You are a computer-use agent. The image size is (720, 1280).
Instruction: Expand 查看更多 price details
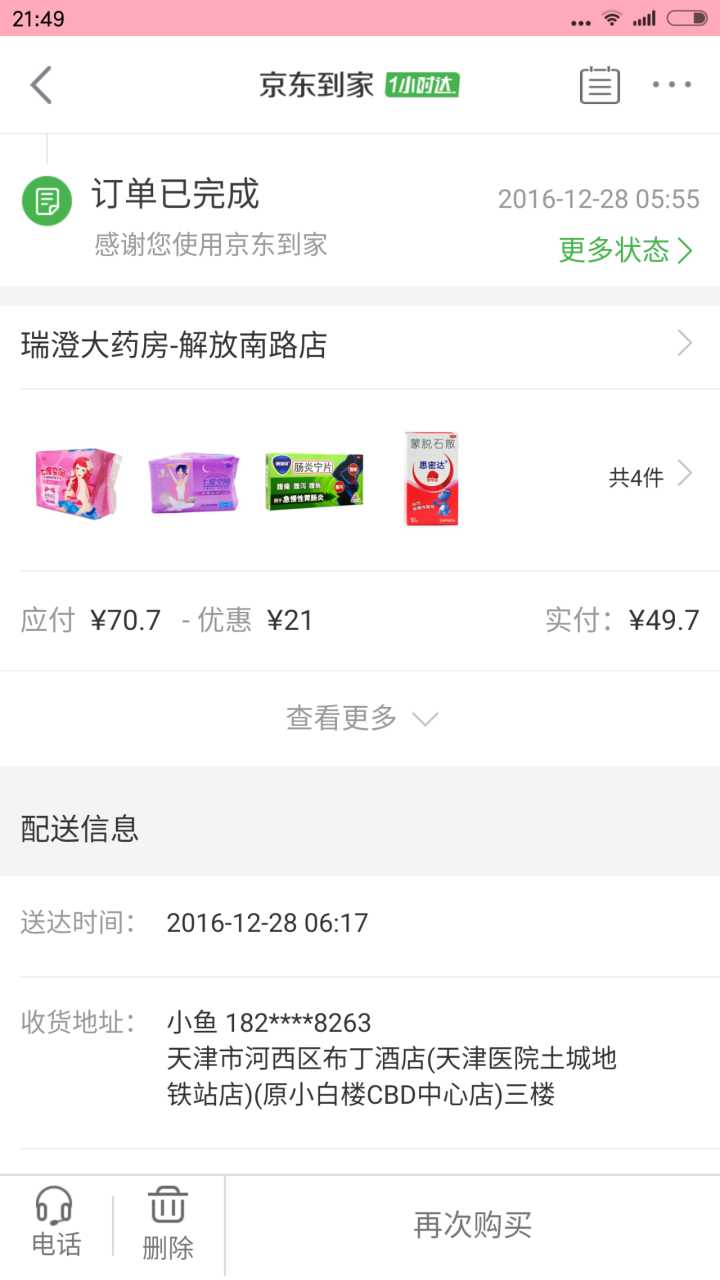pos(360,718)
